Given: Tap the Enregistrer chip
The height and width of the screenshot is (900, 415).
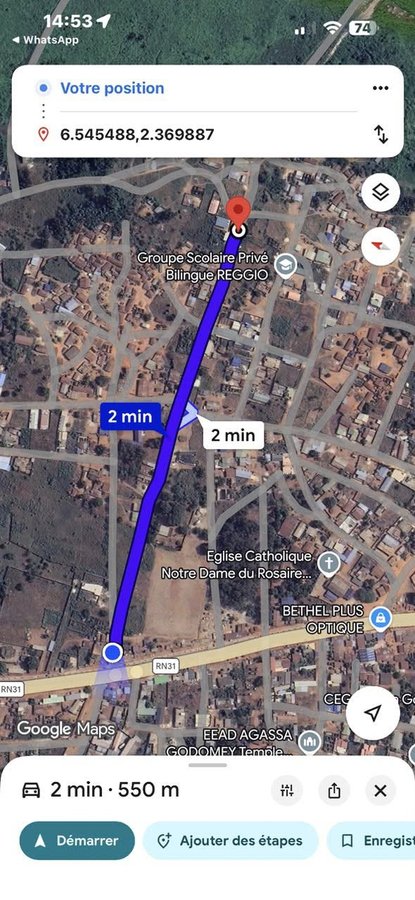Looking at the screenshot, I should pyautogui.click(x=374, y=841).
